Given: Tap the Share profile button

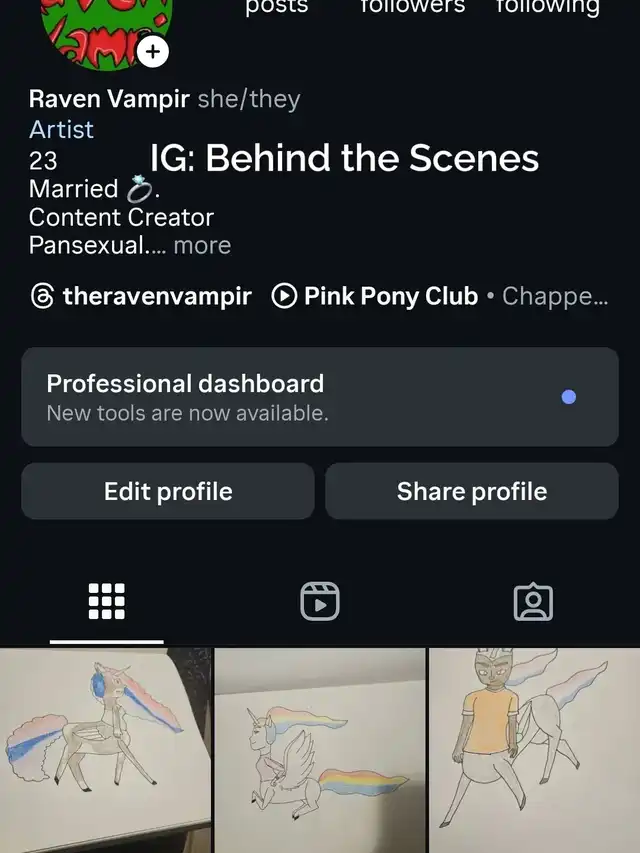Looking at the screenshot, I should click(x=472, y=491).
